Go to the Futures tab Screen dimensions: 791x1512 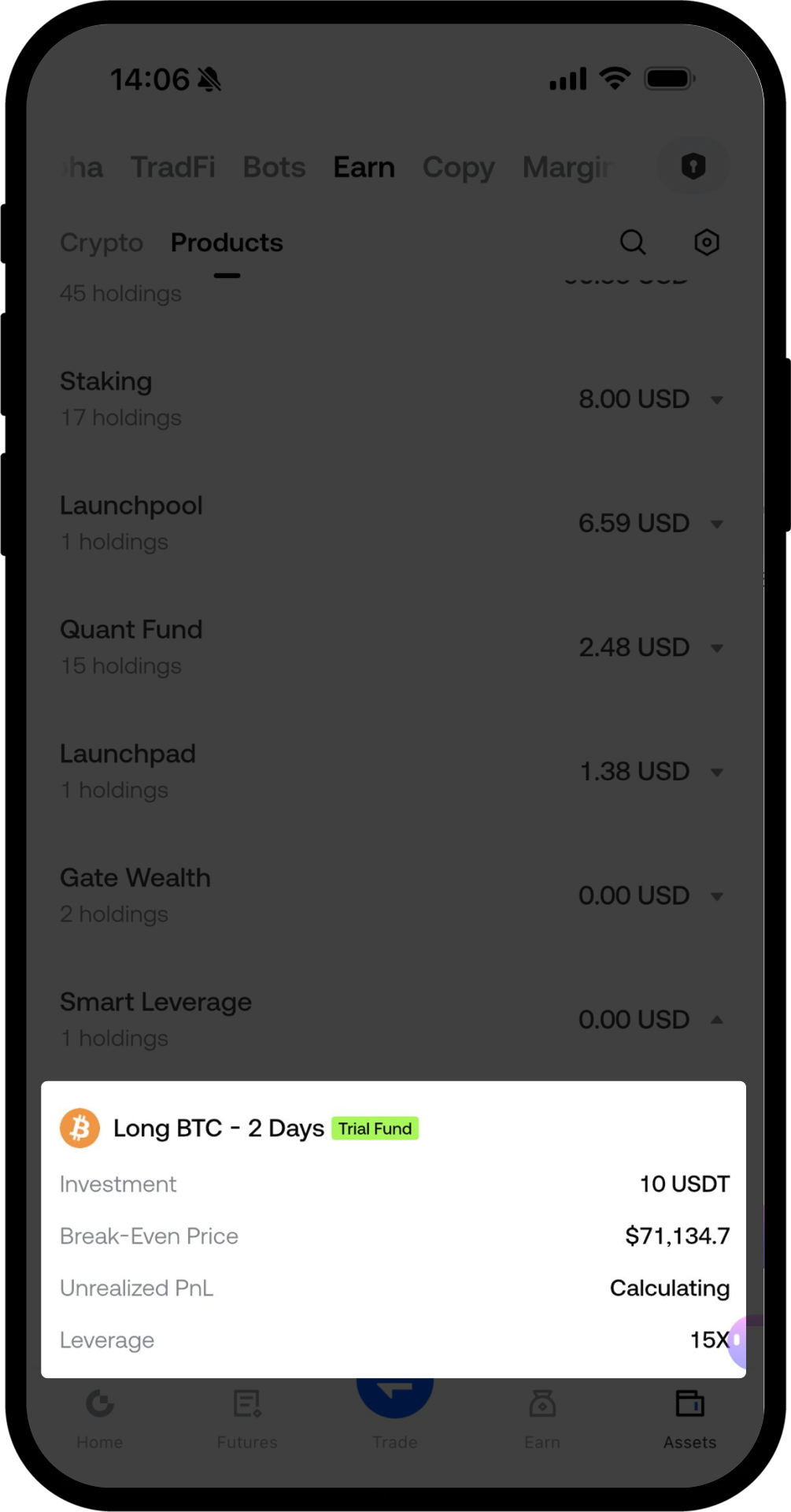point(247,1417)
